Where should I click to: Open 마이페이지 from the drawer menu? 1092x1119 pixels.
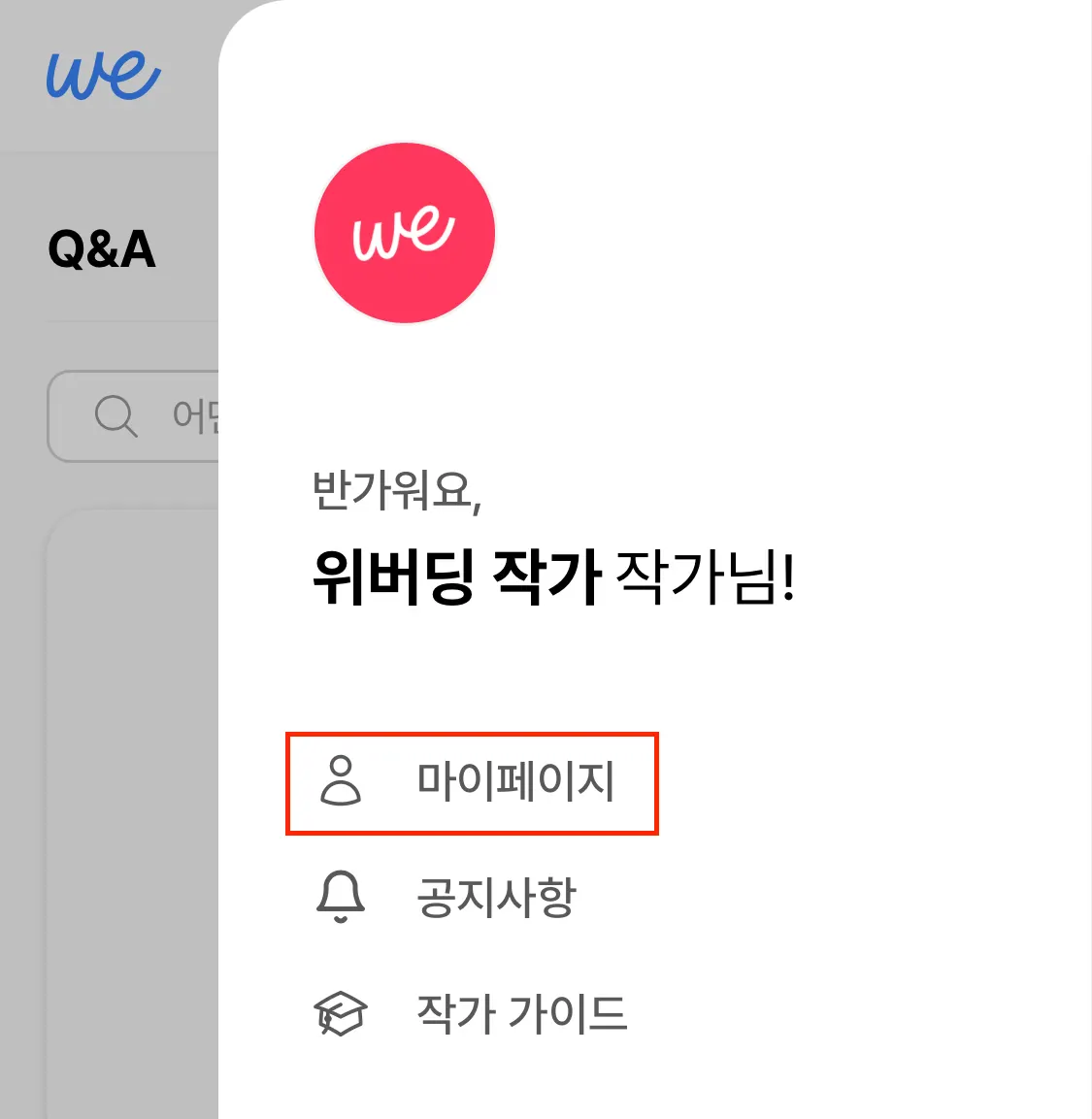pos(472,783)
